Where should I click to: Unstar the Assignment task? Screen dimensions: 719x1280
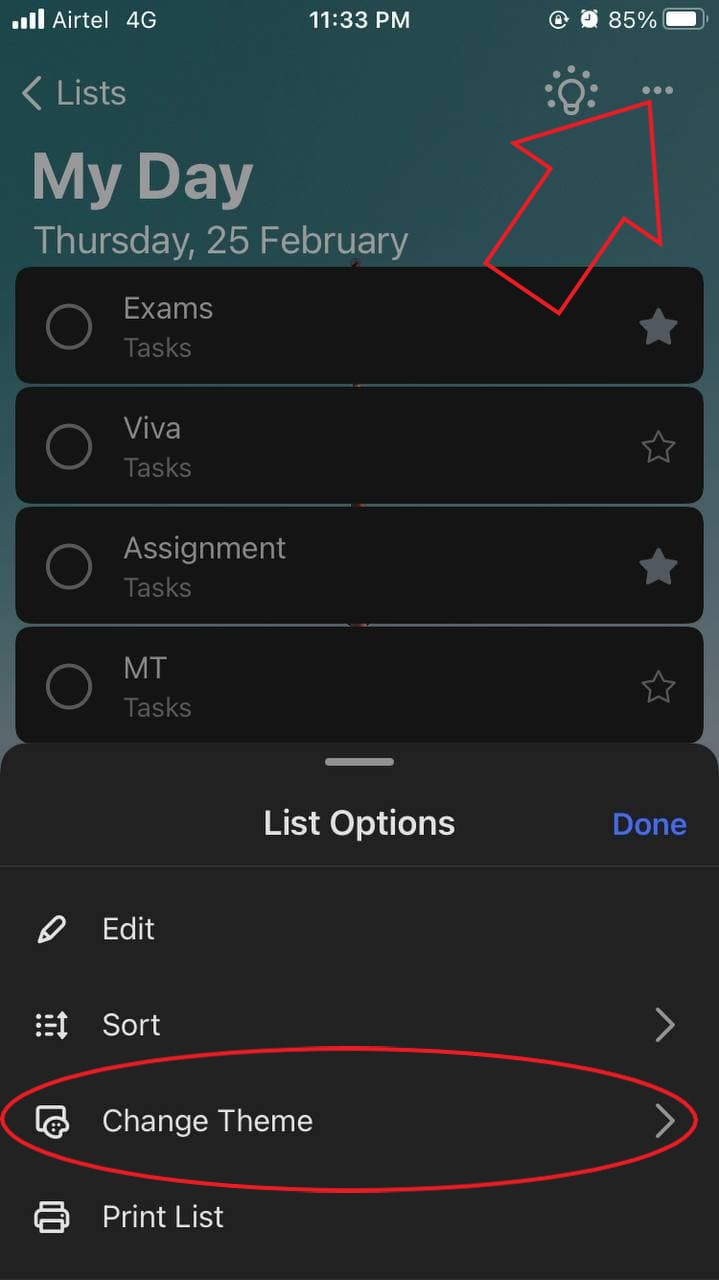(658, 567)
